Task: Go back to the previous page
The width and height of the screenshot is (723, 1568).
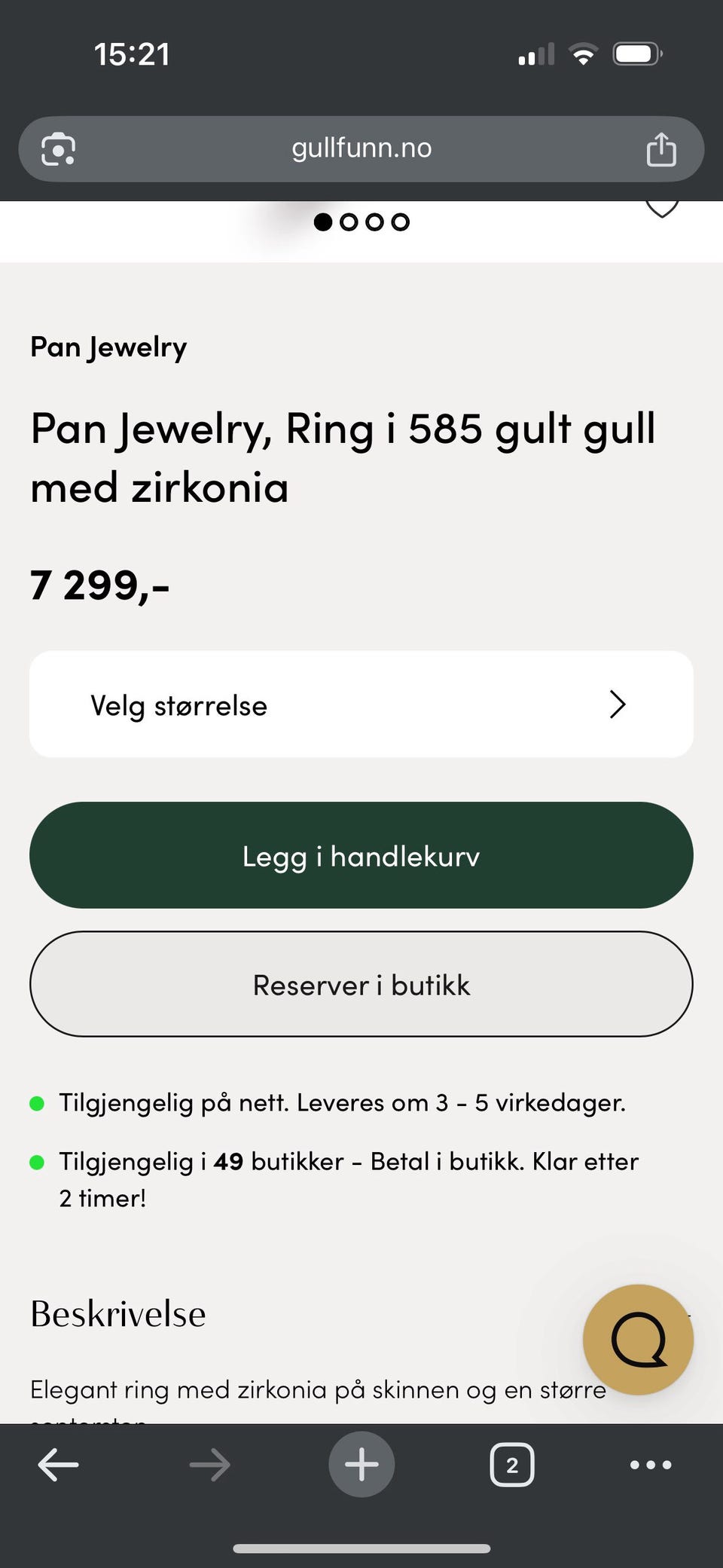Action: [x=58, y=1465]
